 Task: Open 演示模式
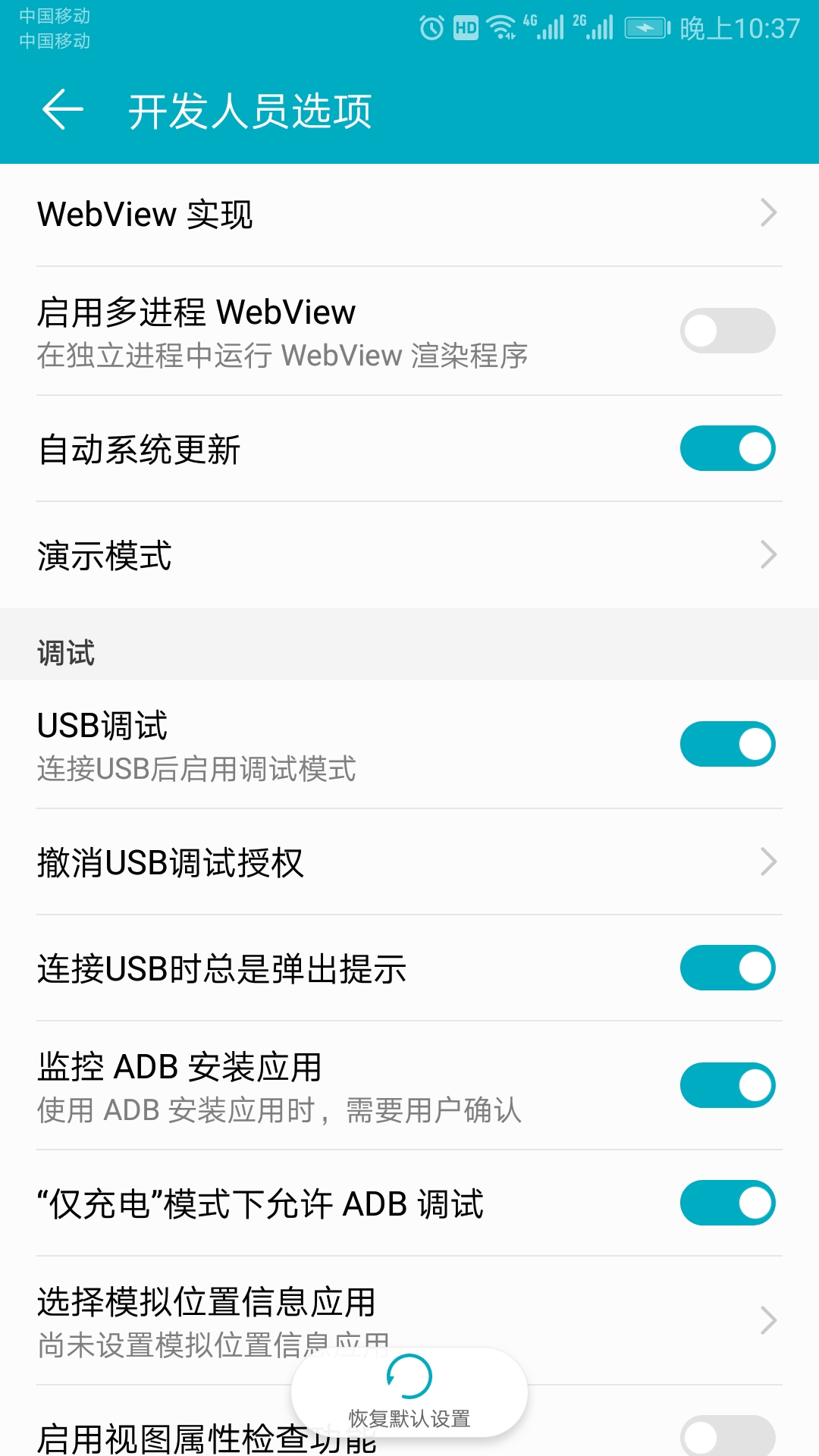click(409, 555)
